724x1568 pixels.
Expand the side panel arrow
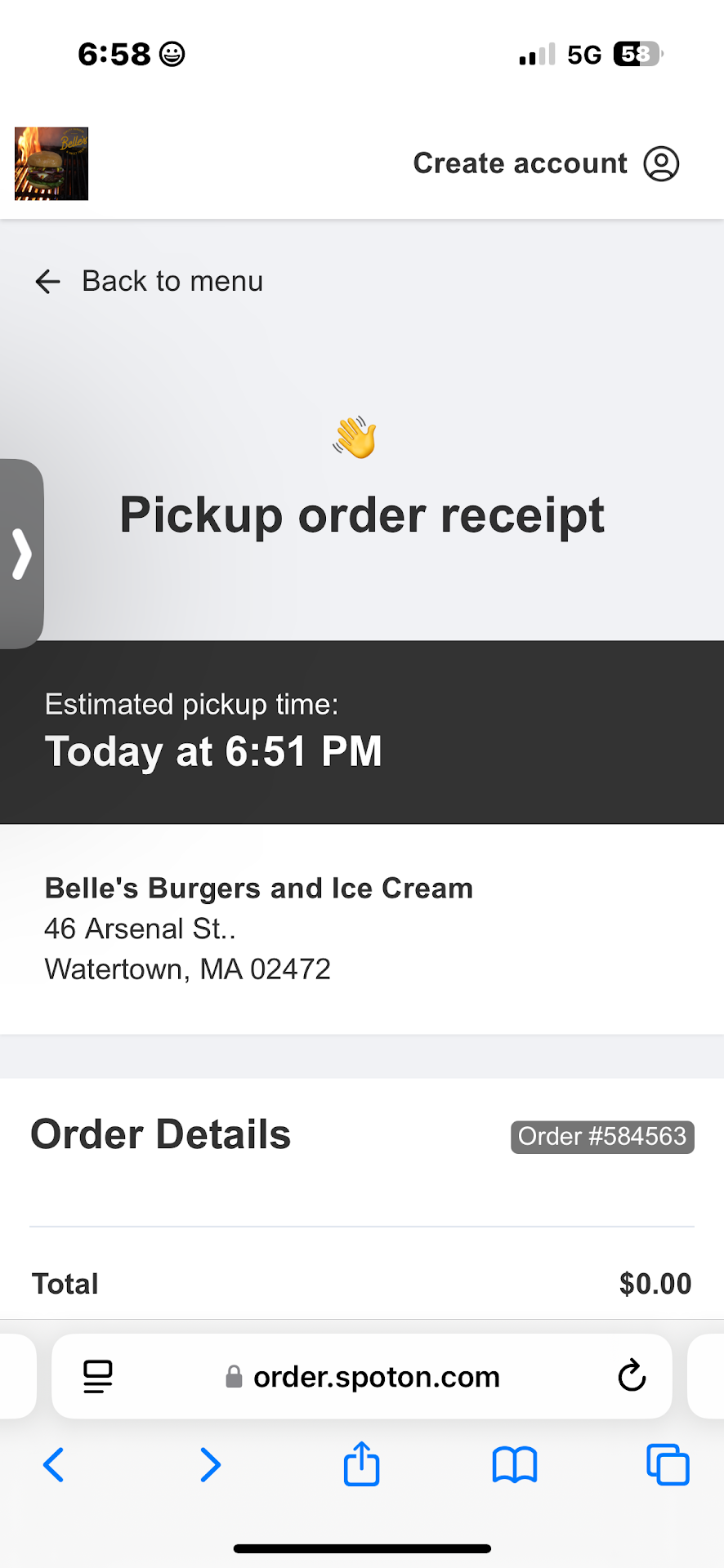[x=22, y=554]
